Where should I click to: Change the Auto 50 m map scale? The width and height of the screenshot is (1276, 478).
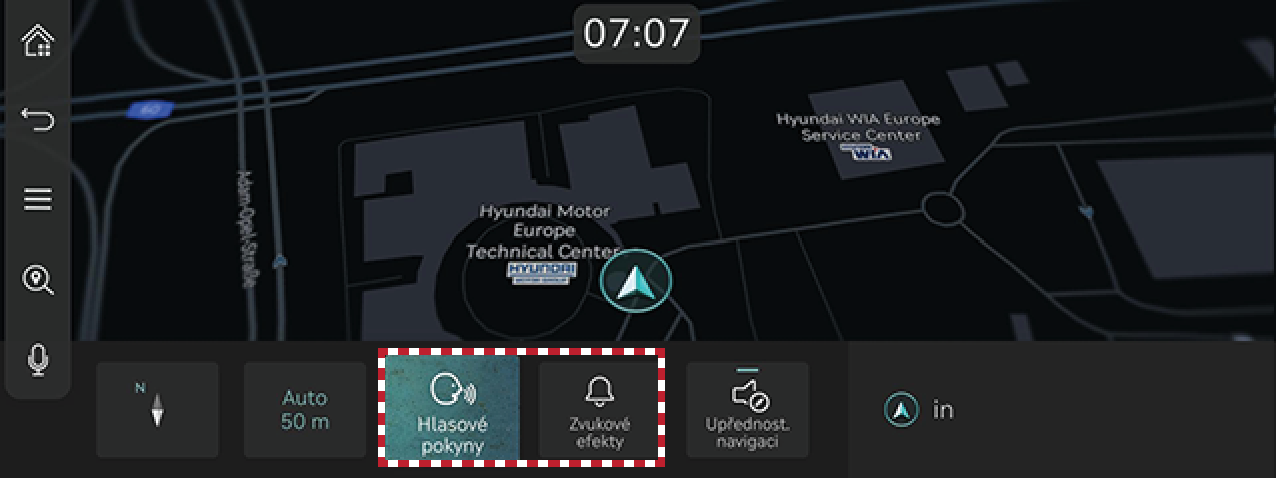pos(305,410)
